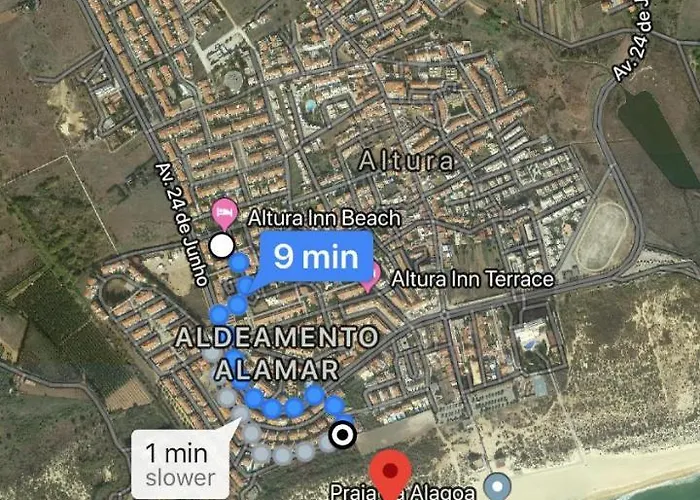Open the Altura Inn Beach hotel pin
This screenshot has width=700, height=500.
click(225, 213)
